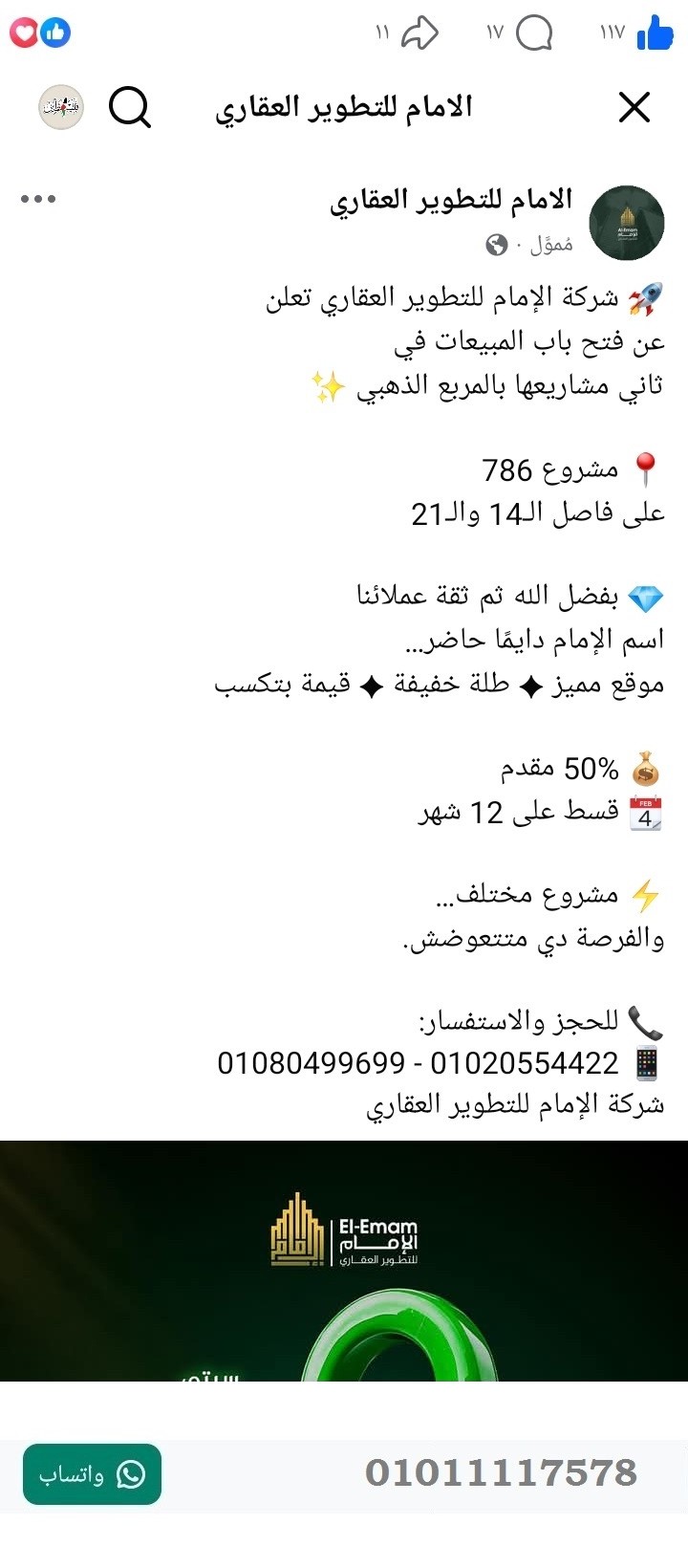Close the post view with the X
688x1568 pixels.
pyautogui.click(x=634, y=107)
